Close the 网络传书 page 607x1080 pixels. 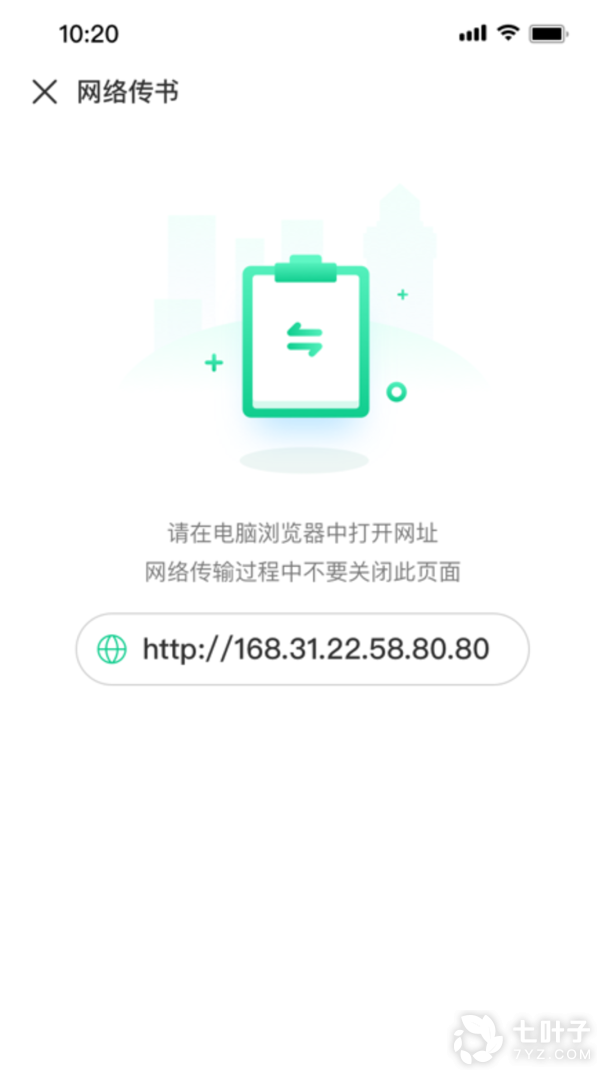tap(44, 93)
